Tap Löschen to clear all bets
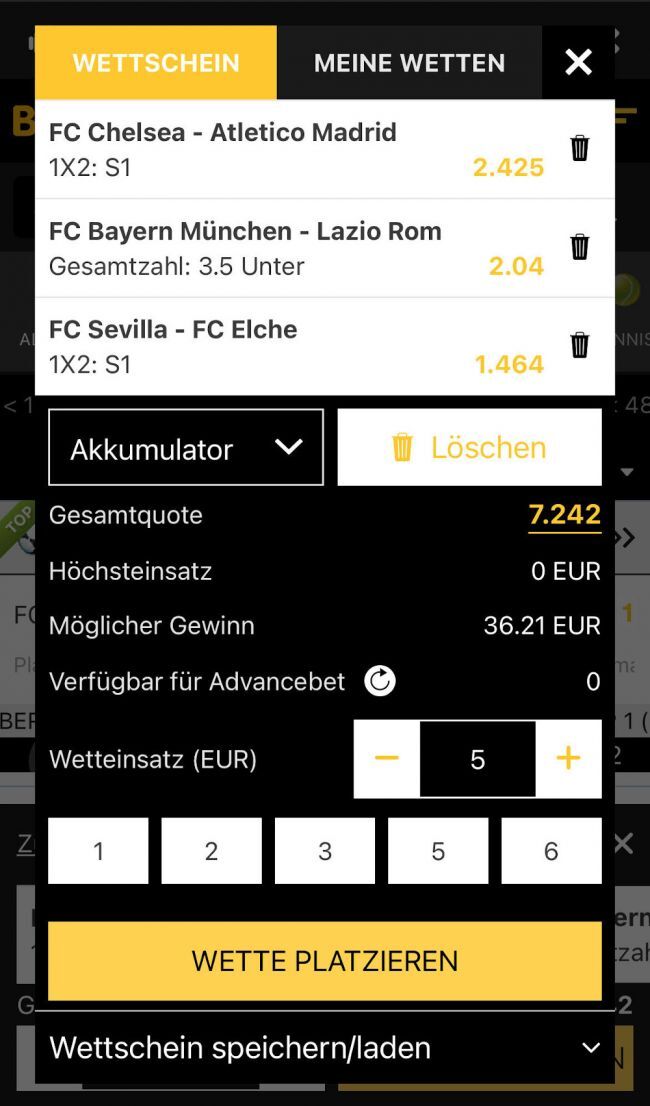 (x=470, y=448)
